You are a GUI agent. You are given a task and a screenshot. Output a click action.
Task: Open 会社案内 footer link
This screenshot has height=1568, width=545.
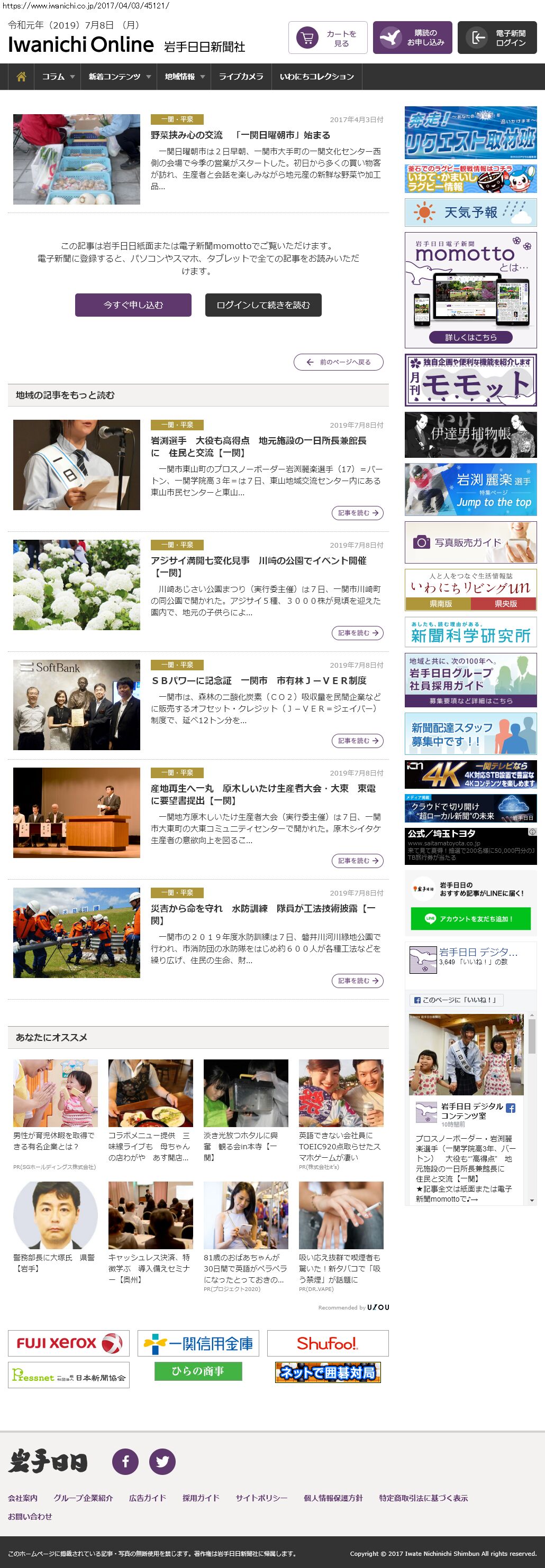pyautogui.click(x=23, y=1498)
